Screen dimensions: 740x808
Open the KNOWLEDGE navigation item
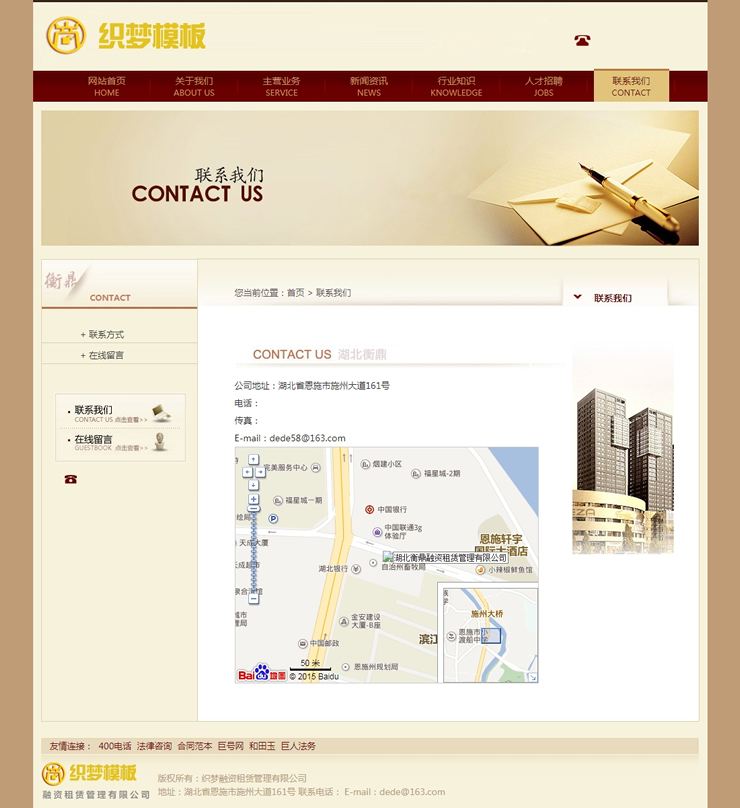(456, 86)
